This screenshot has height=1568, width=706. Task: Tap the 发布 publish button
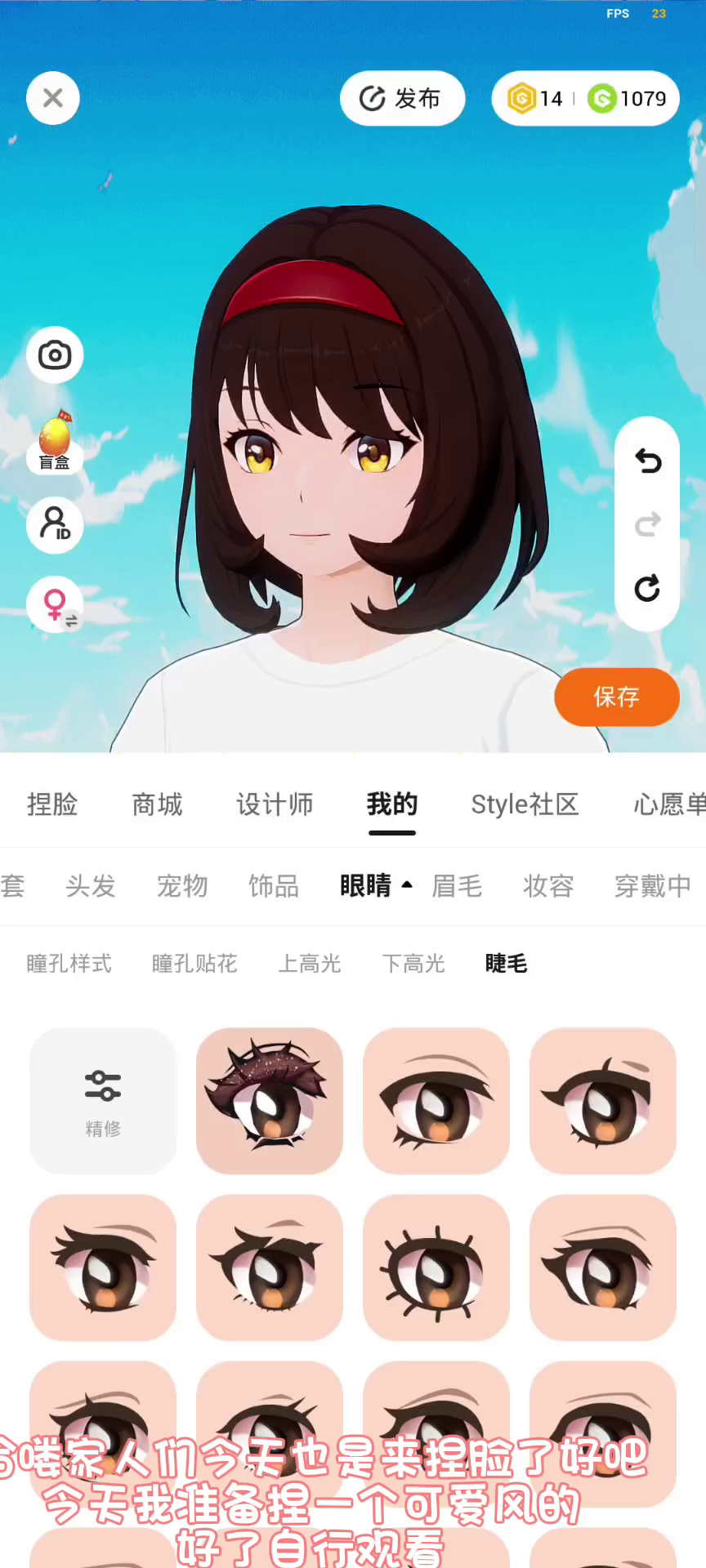(x=402, y=99)
